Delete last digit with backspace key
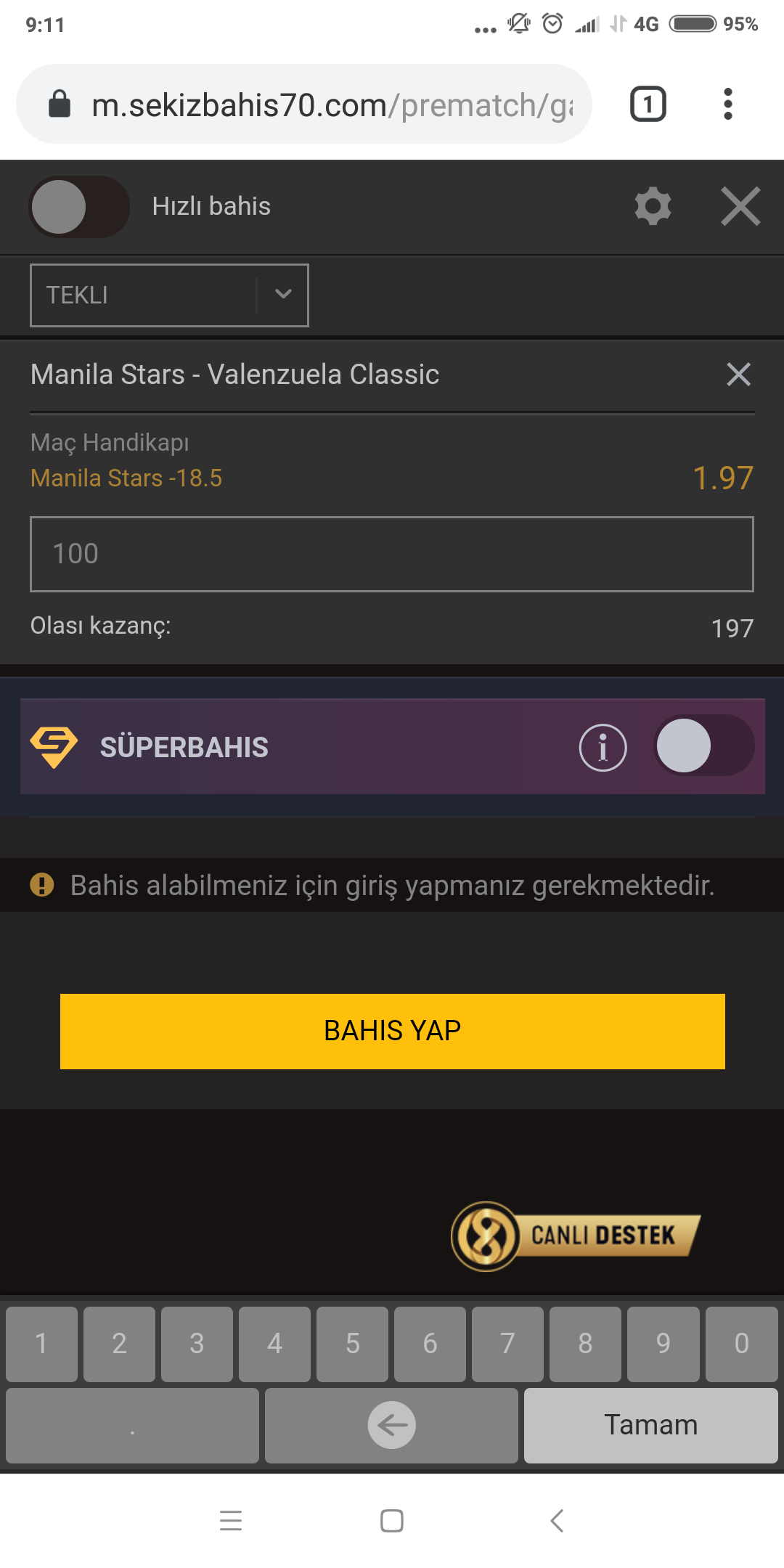 391,1426
